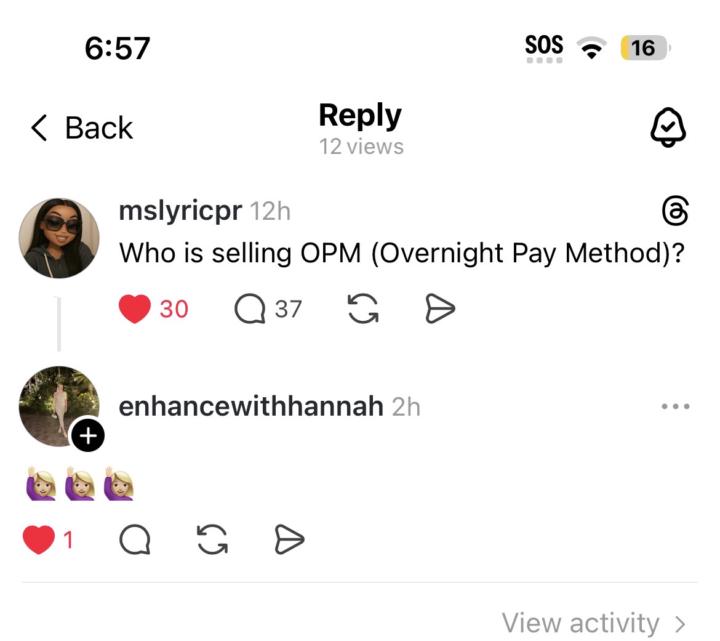Open View activity
The image size is (720, 641).
(594, 623)
